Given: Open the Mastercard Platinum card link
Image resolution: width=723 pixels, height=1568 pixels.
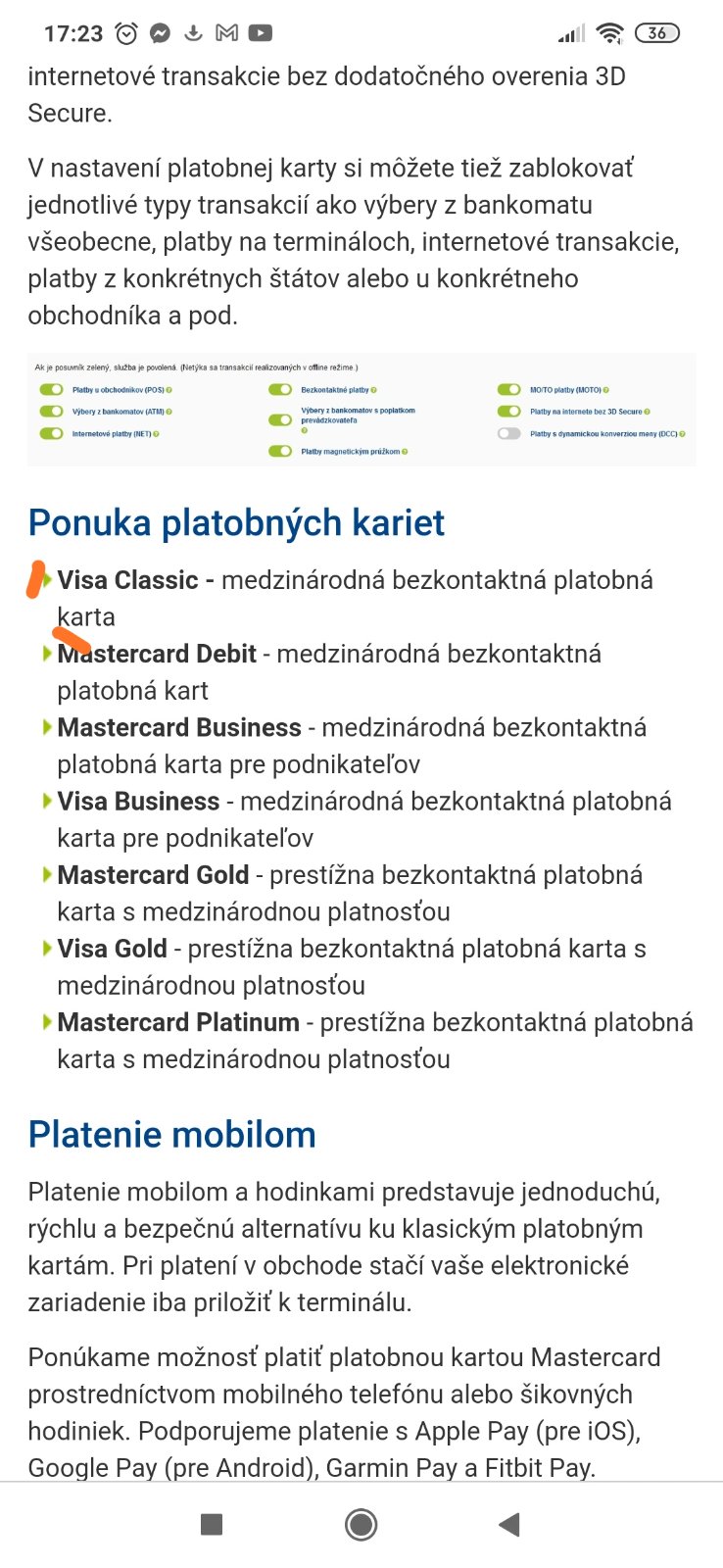Looking at the screenshot, I should [178, 1022].
